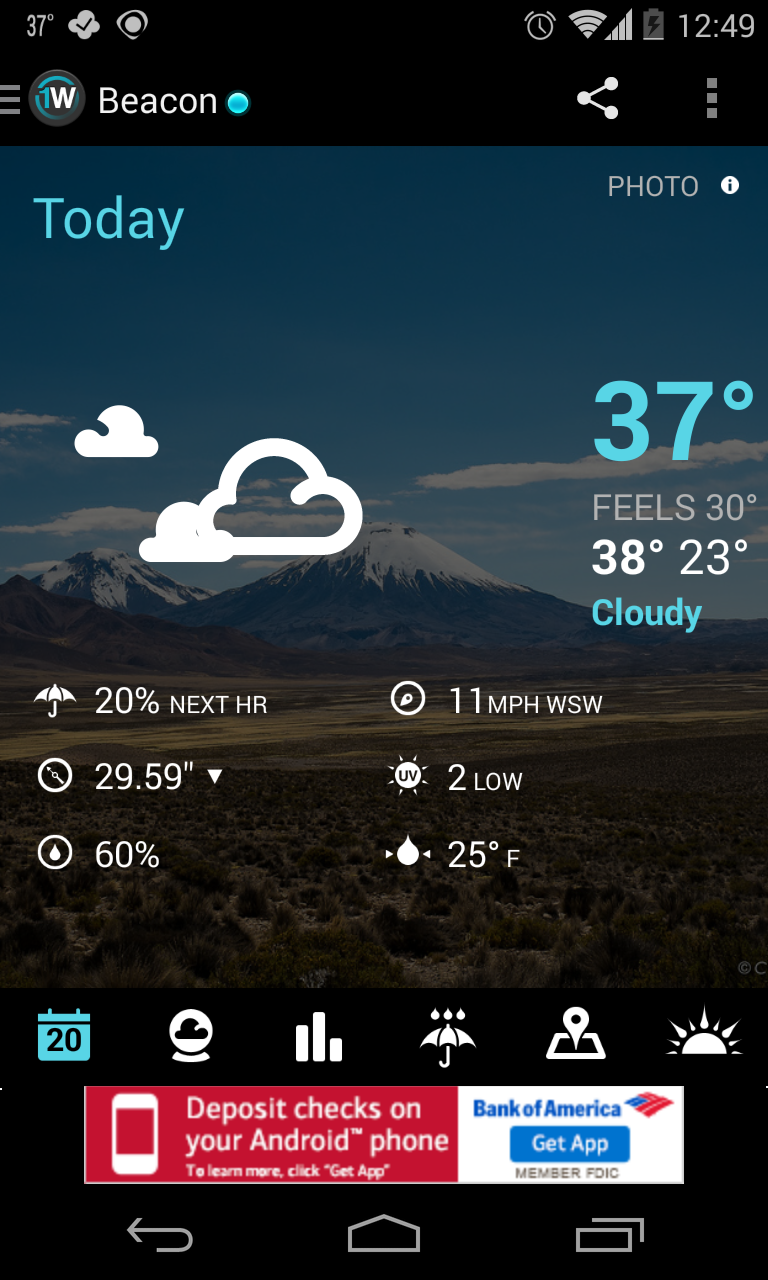Switch to the snow globe tab
768x1280 pixels.
click(x=190, y=1035)
